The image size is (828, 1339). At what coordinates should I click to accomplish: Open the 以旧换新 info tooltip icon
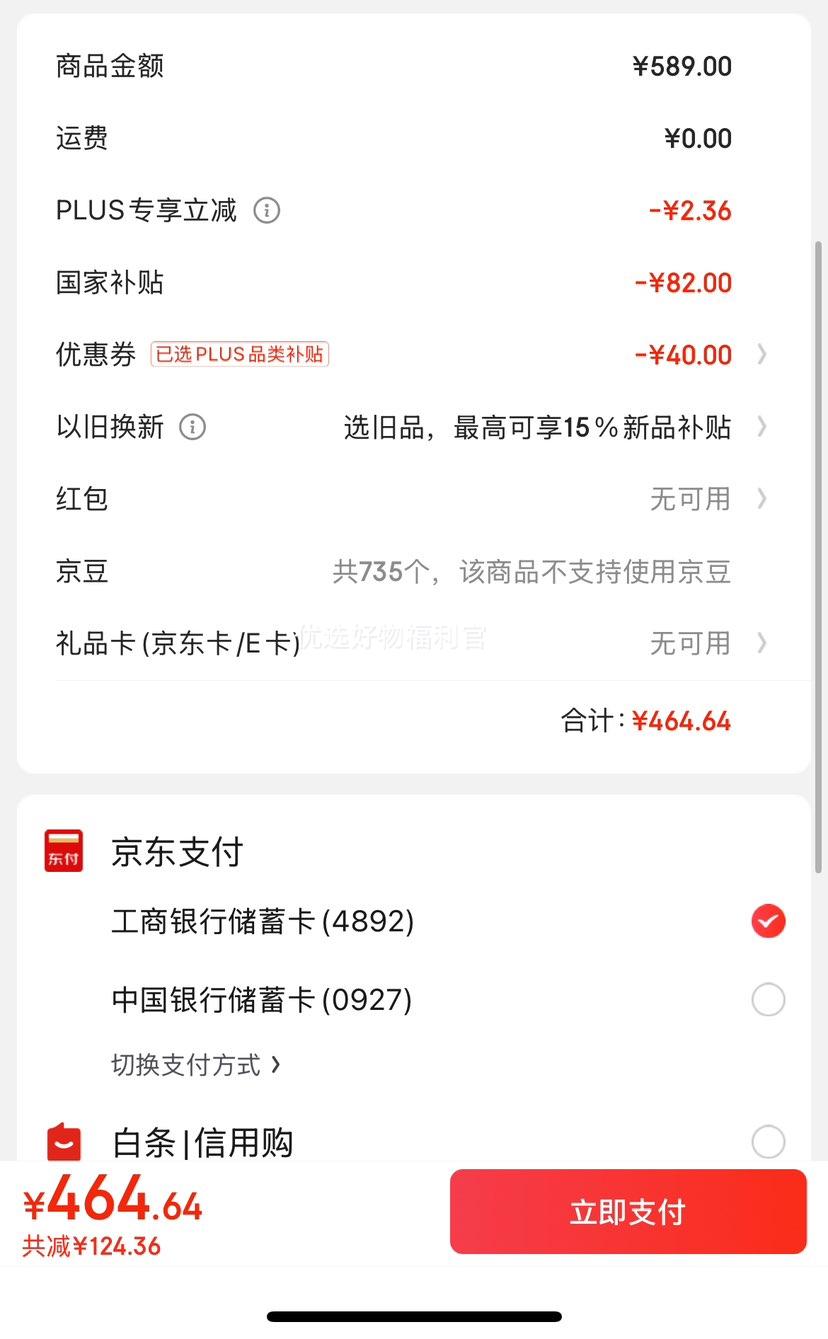(x=191, y=427)
